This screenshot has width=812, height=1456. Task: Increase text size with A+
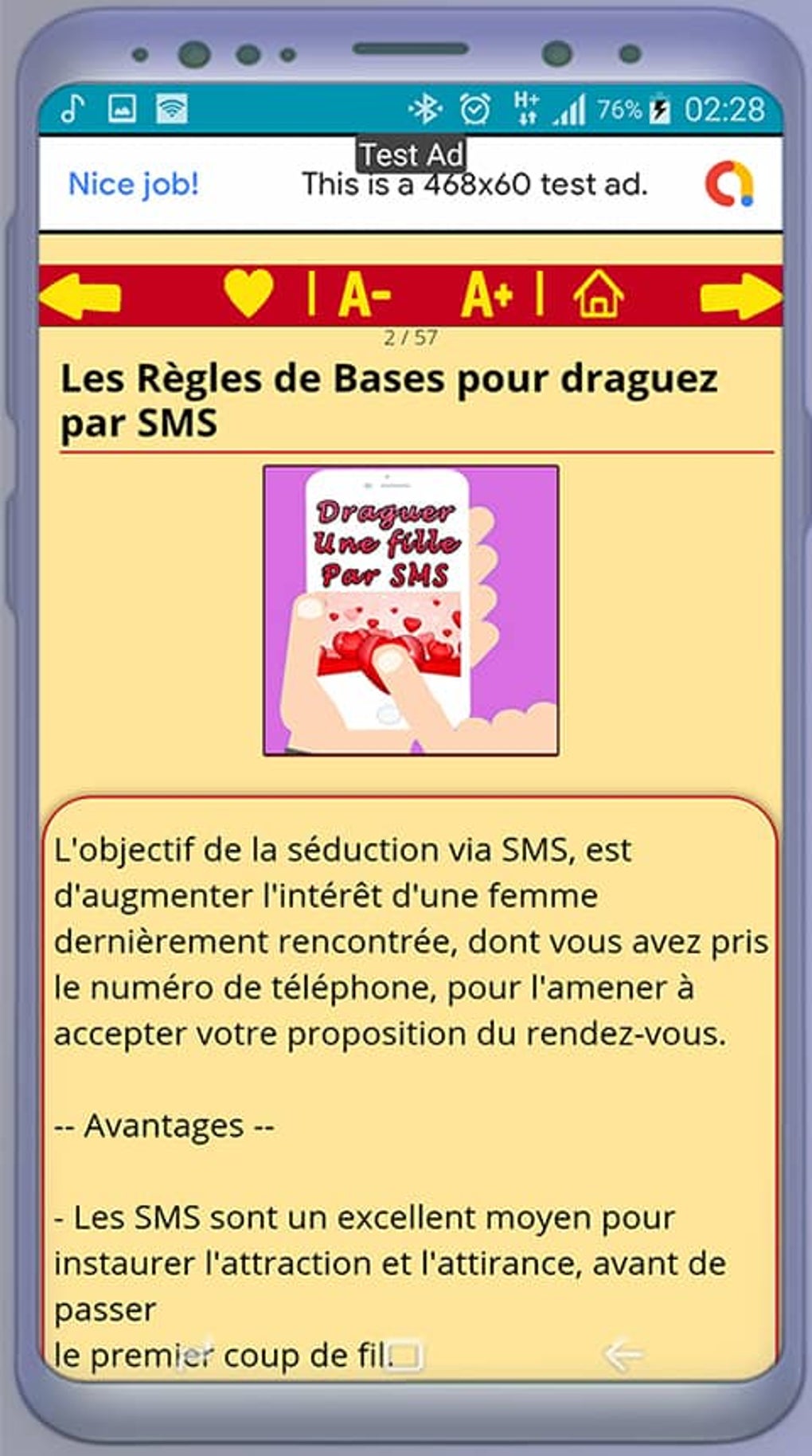click(487, 295)
